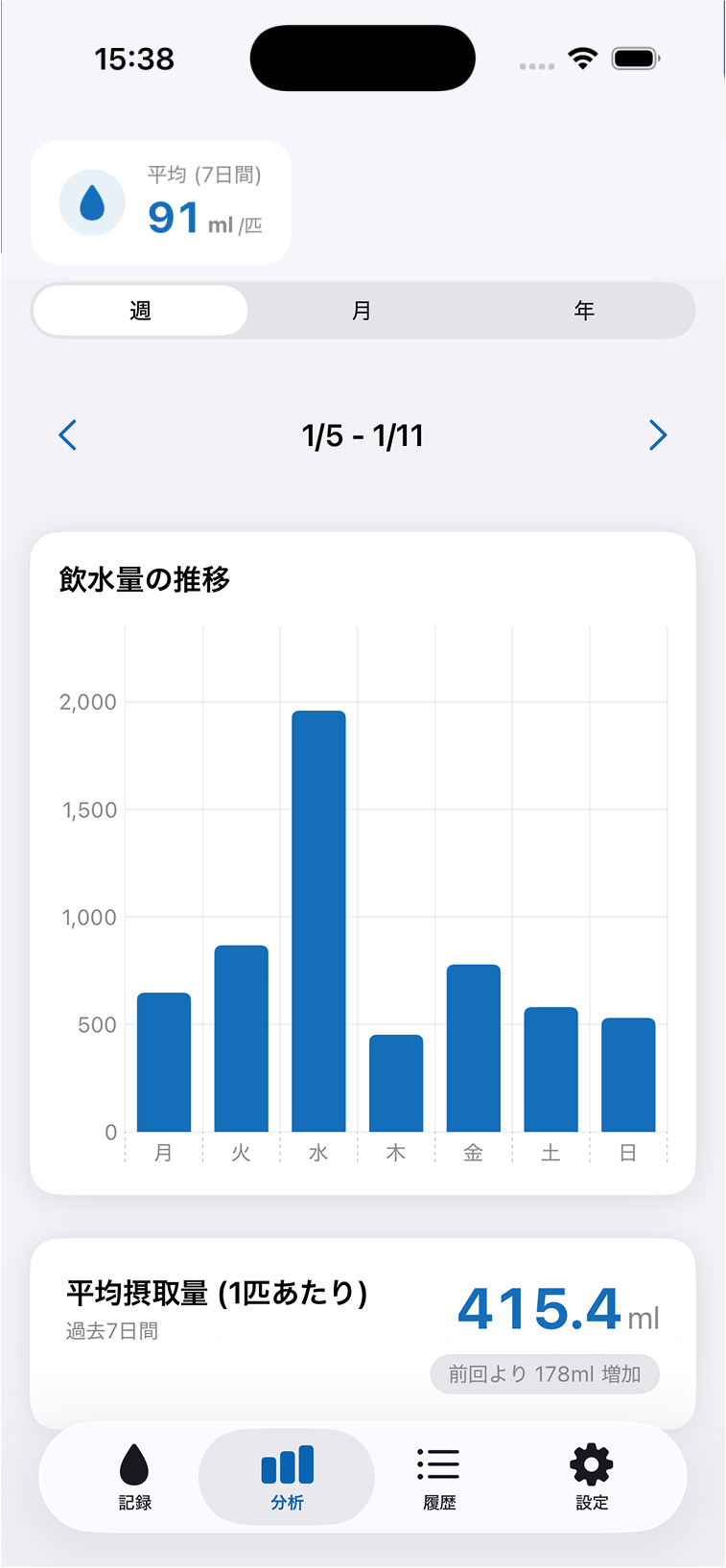
Task: Open the 記録 tab
Action: (135, 1477)
